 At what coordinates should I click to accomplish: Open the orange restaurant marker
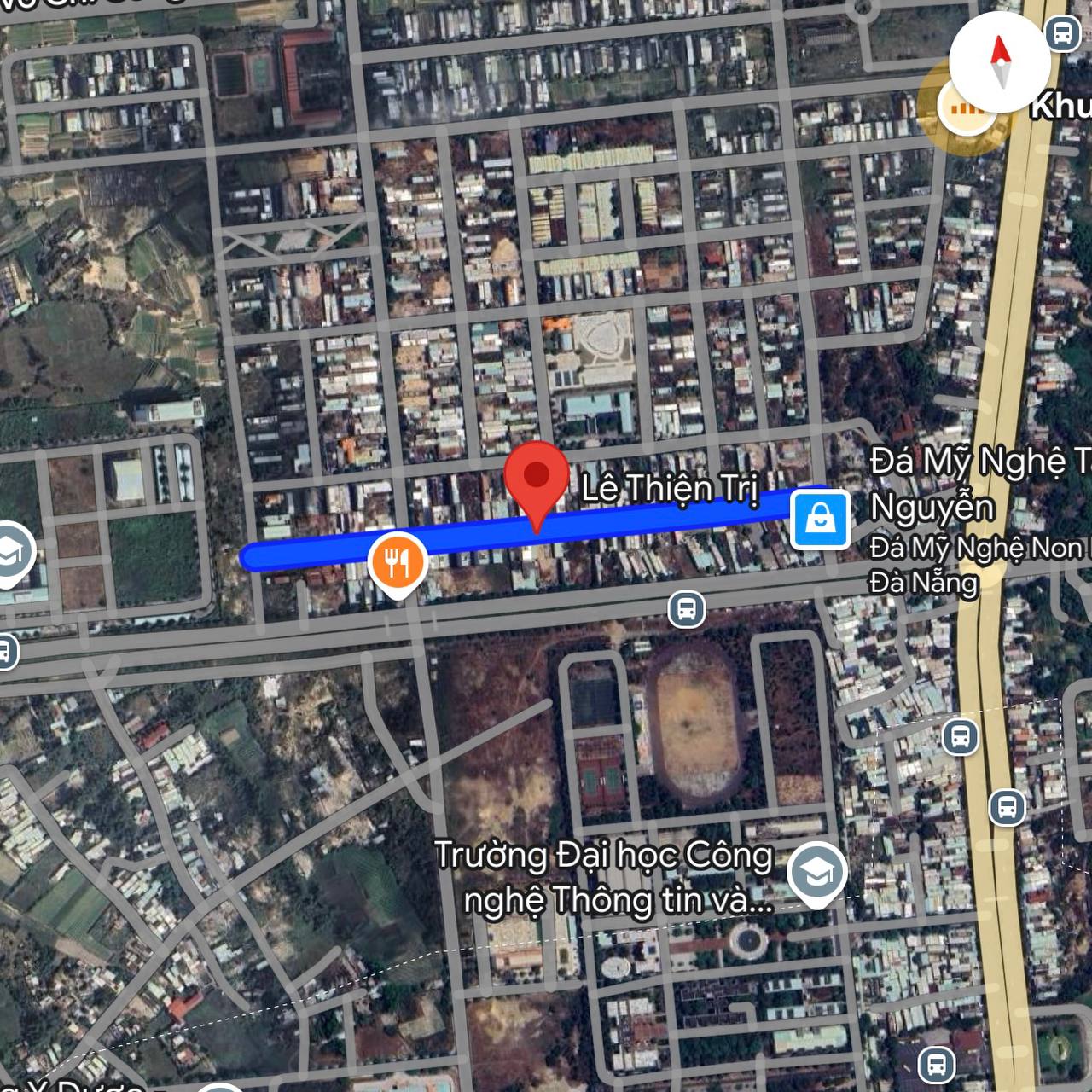(398, 563)
